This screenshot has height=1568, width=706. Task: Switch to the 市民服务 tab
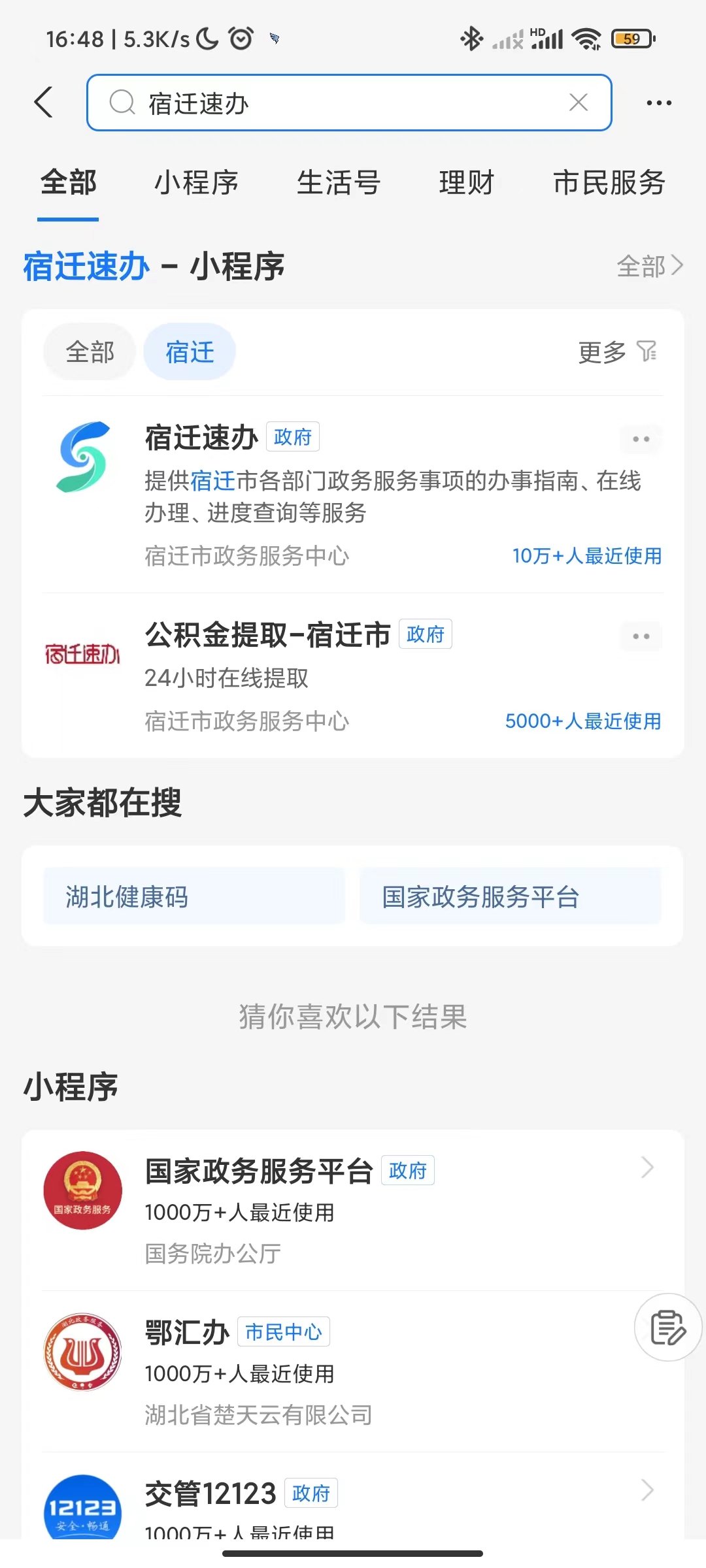point(609,182)
